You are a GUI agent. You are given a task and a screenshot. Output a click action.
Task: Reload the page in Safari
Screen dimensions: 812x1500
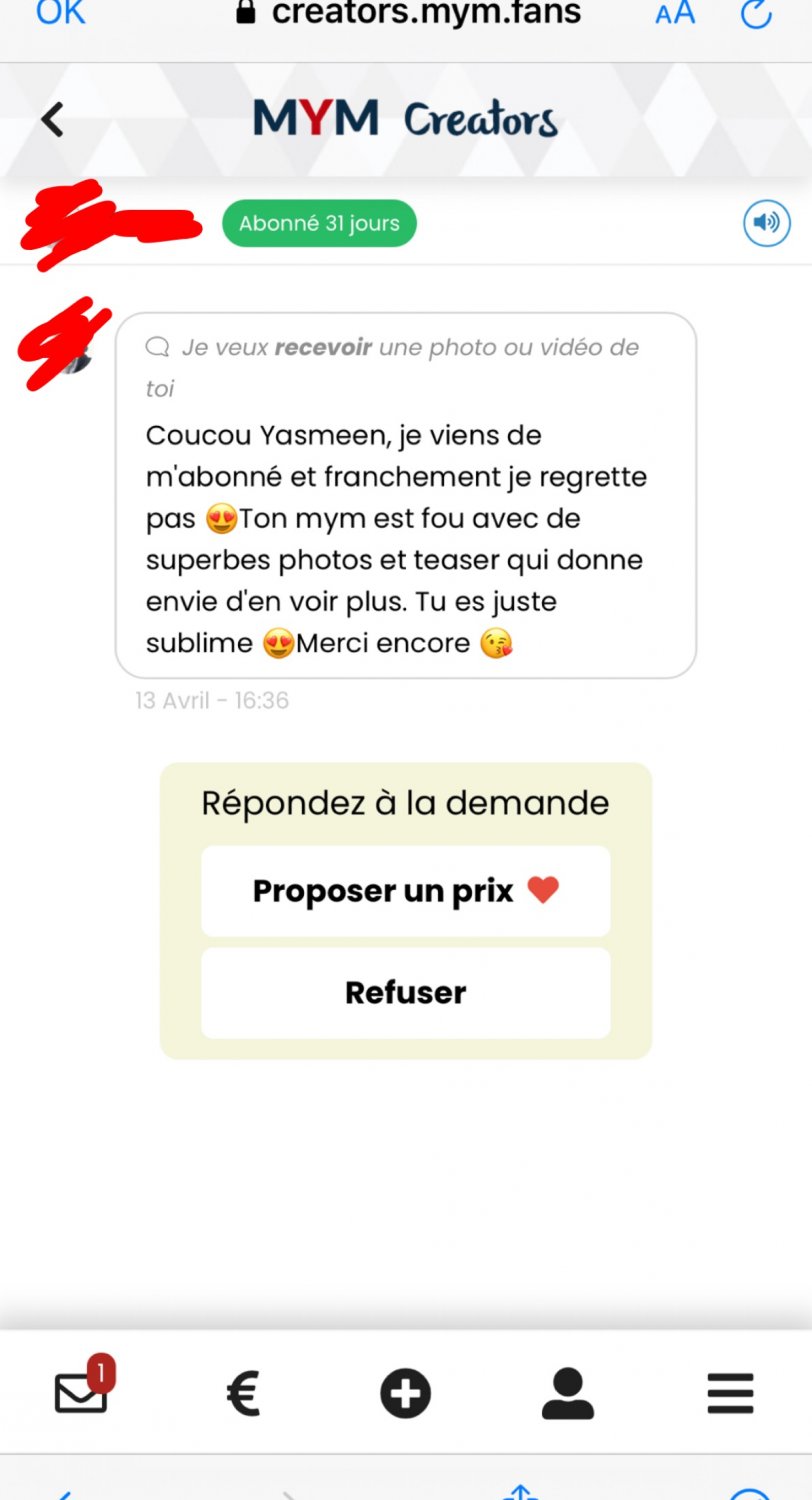pos(755,14)
